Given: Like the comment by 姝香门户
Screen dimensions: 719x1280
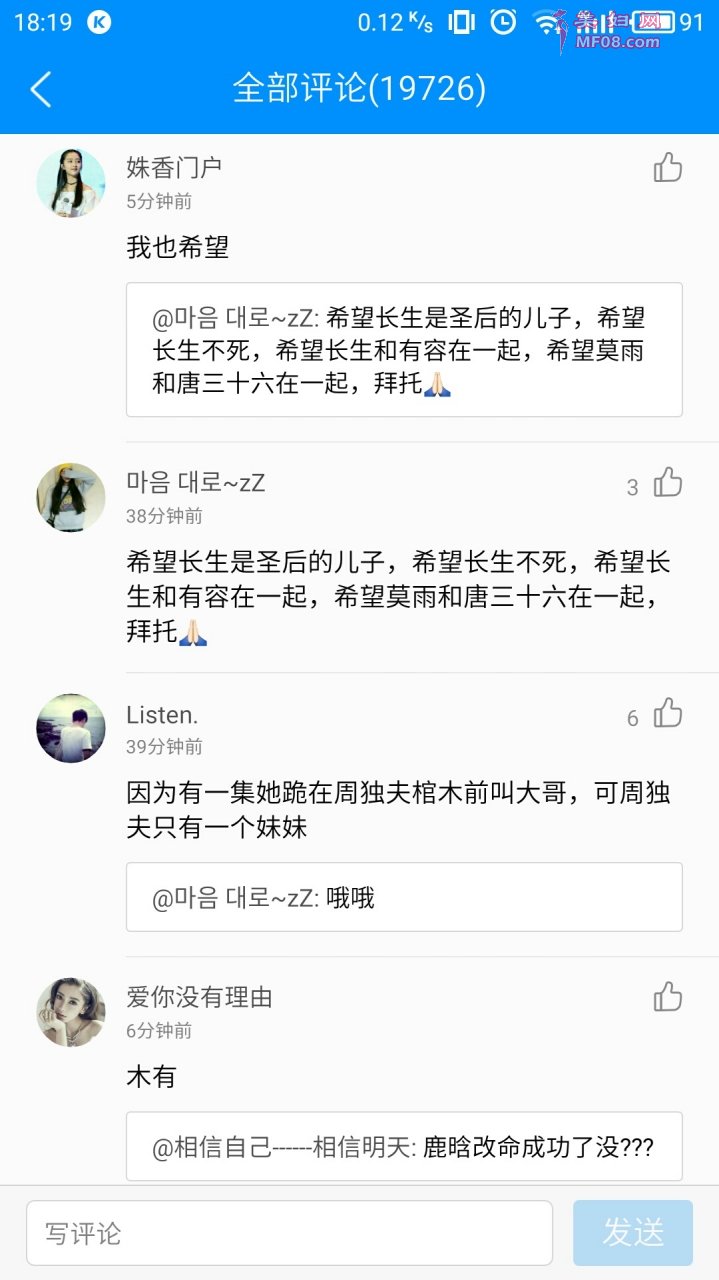Looking at the screenshot, I should coord(667,168).
